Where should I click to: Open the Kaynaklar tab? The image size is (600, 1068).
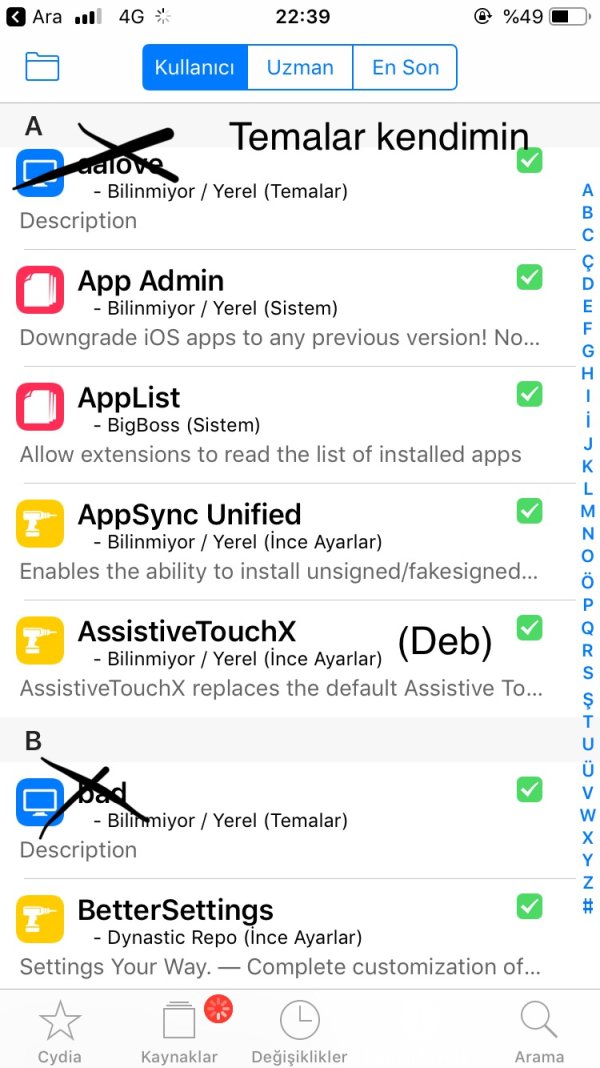click(179, 1031)
